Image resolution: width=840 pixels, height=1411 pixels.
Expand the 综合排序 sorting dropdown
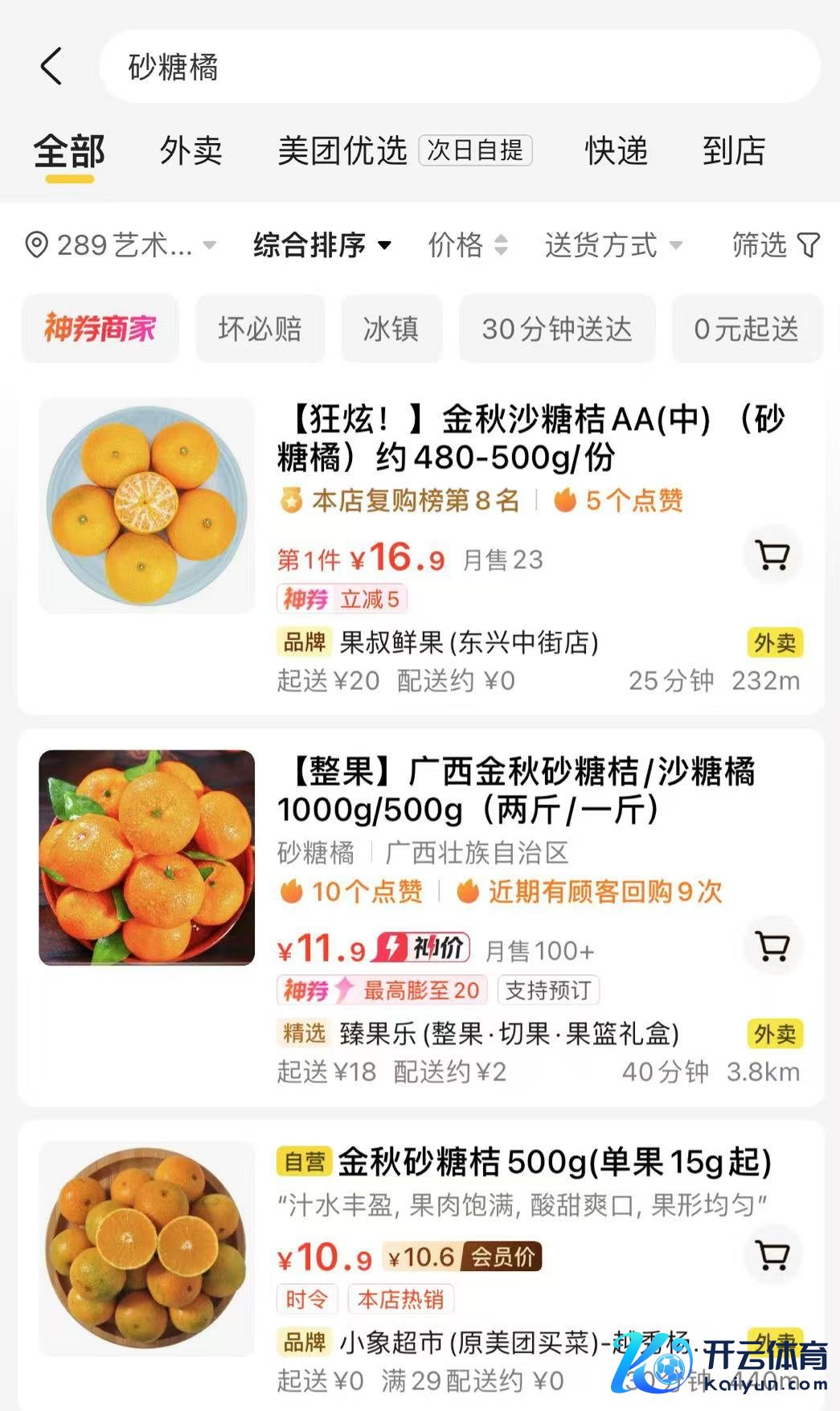point(322,245)
